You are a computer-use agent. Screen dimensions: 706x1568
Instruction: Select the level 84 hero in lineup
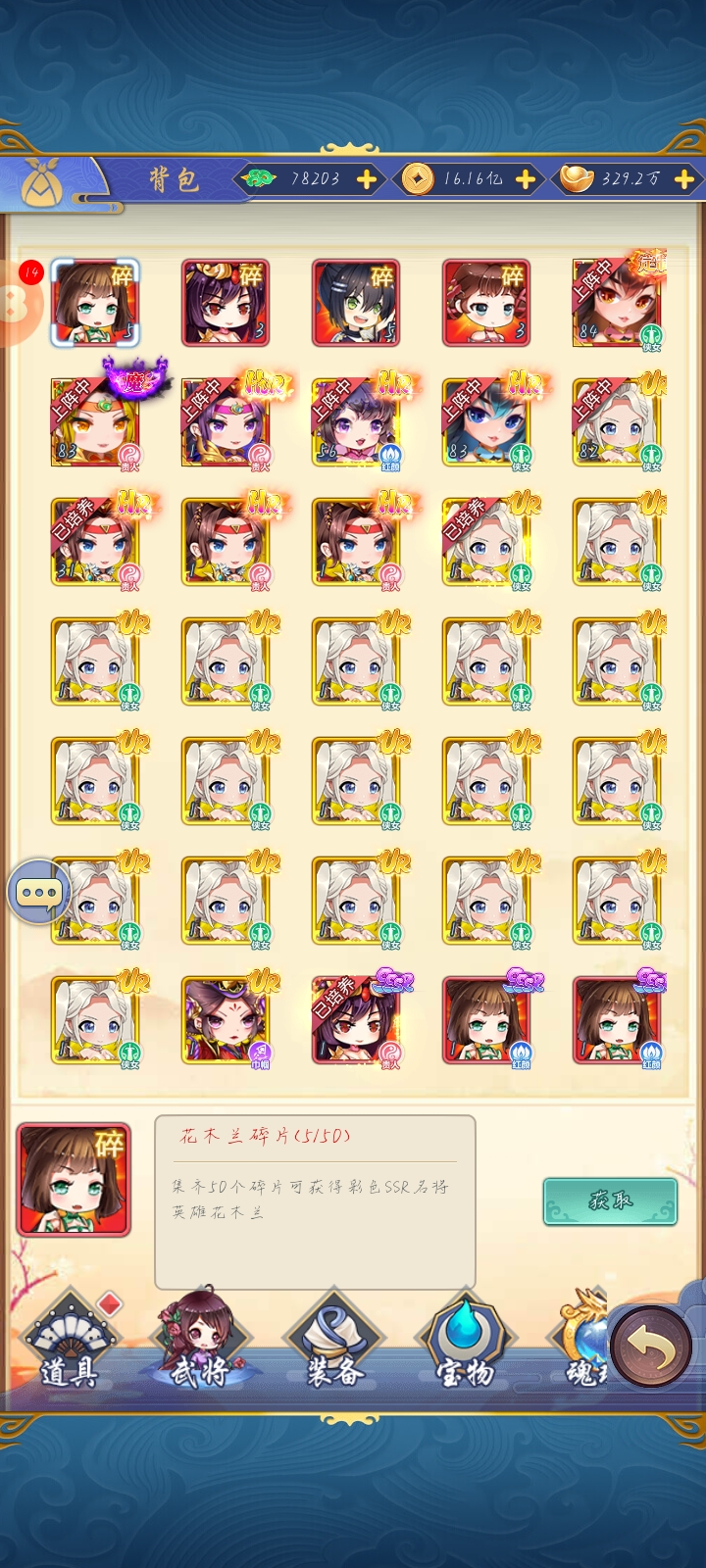[x=617, y=303]
